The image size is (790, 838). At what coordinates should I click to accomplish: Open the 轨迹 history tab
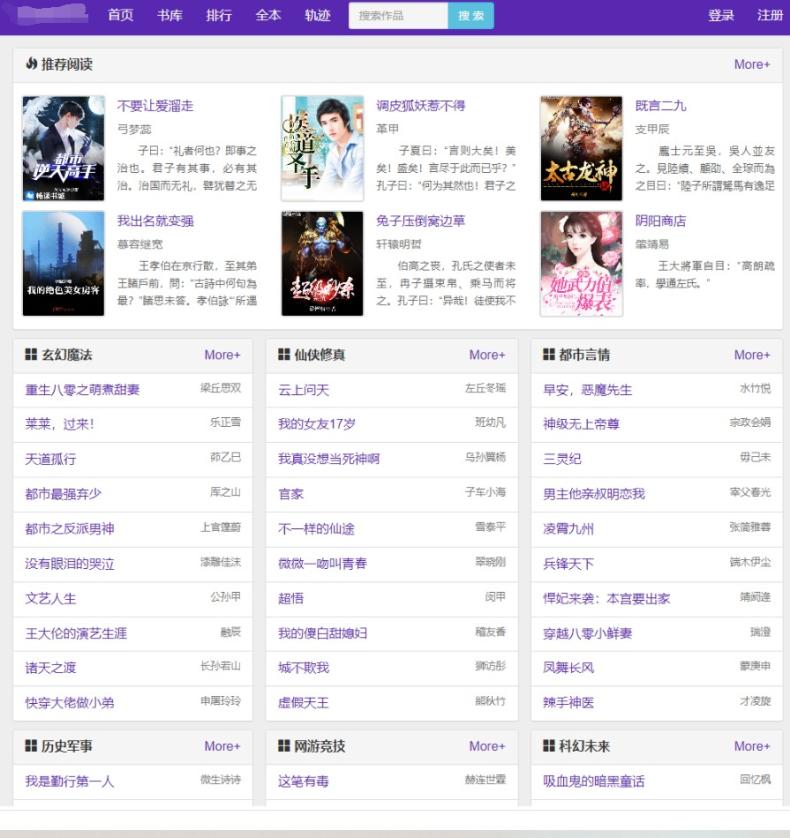point(318,15)
